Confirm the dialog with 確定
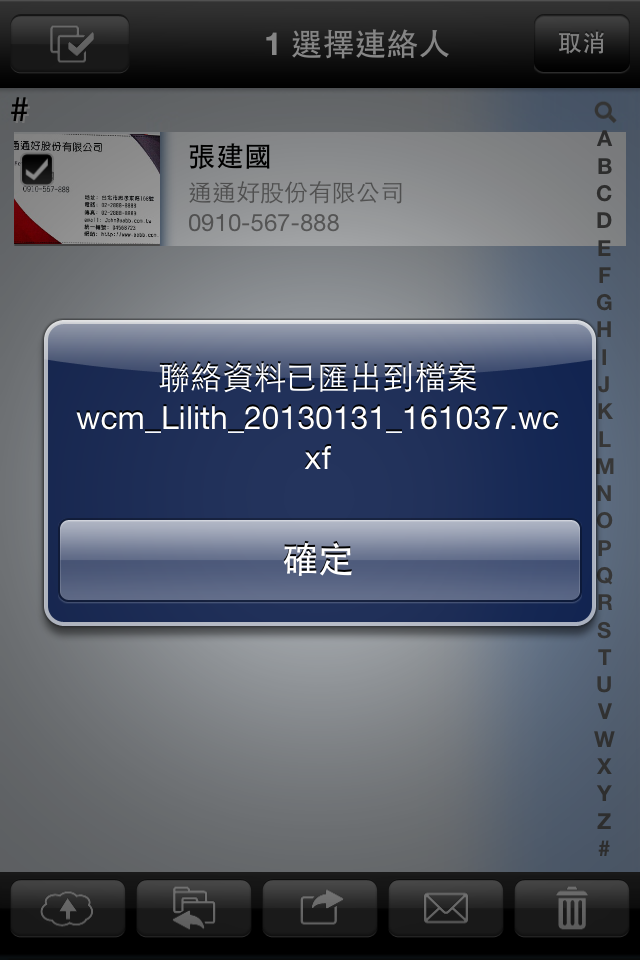This screenshot has height=960, width=640. 319,560
